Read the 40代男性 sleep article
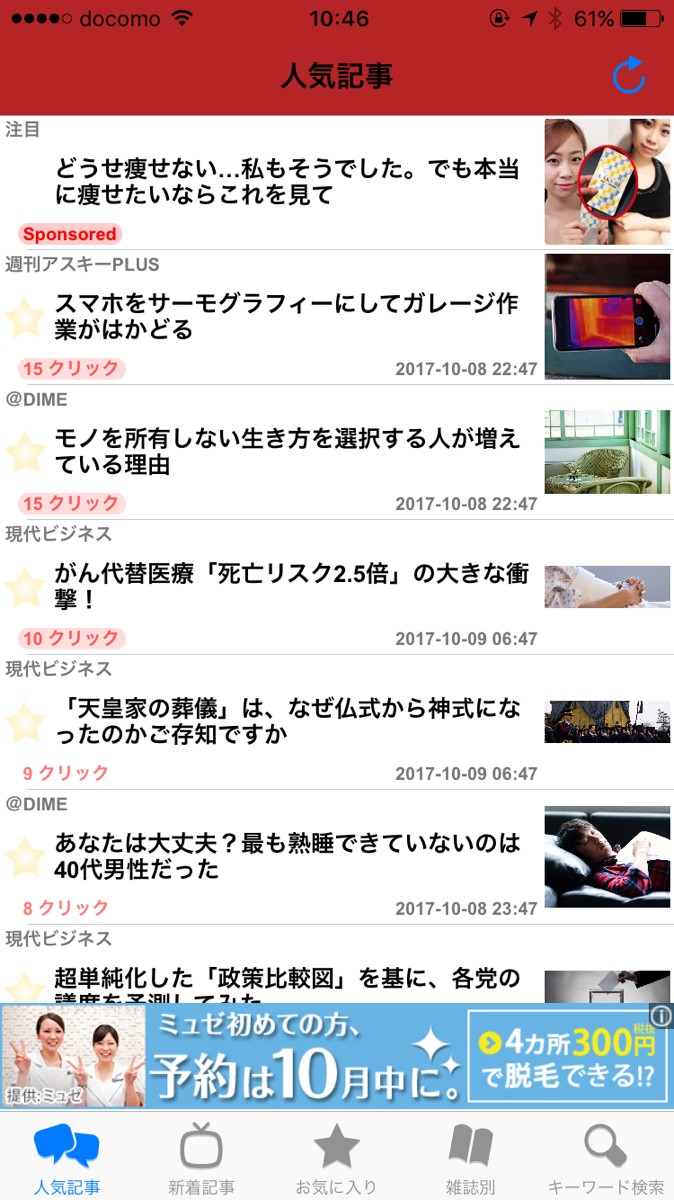674x1200 pixels. tap(288, 856)
